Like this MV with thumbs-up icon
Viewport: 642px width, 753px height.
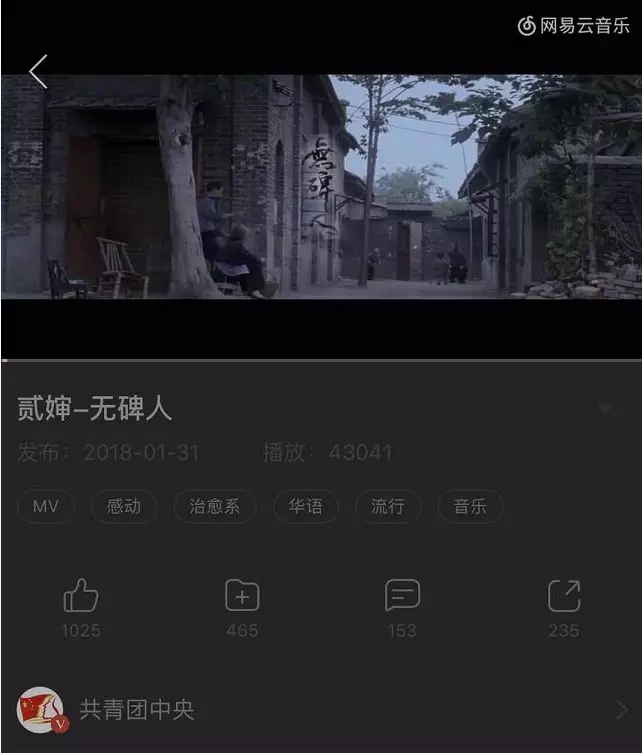point(81,597)
